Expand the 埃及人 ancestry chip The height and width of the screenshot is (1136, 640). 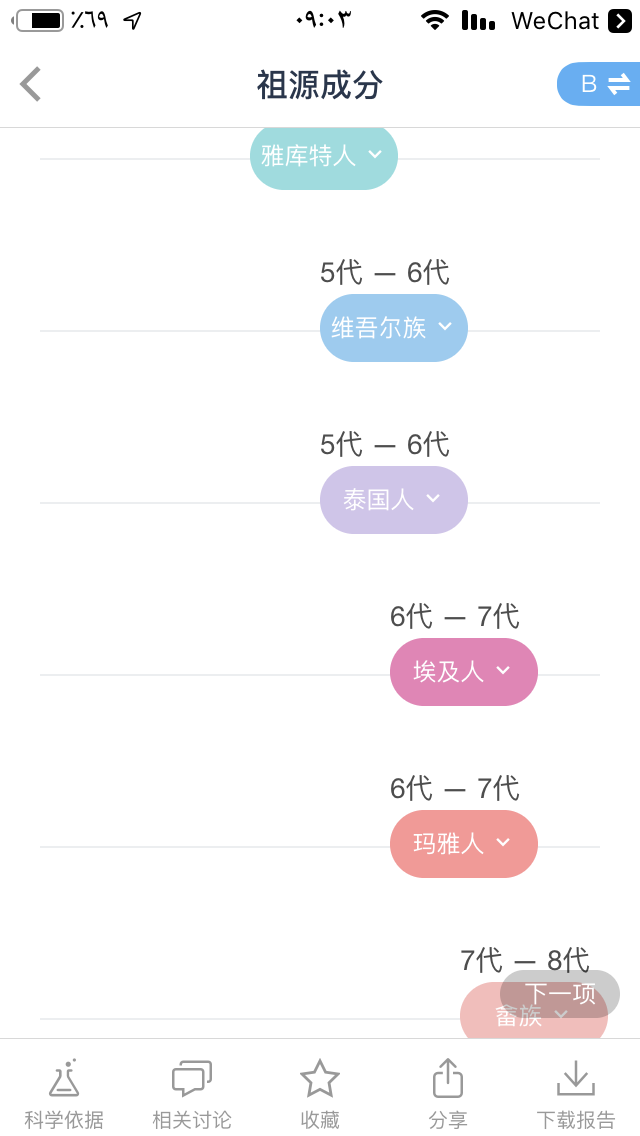click(x=464, y=672)
